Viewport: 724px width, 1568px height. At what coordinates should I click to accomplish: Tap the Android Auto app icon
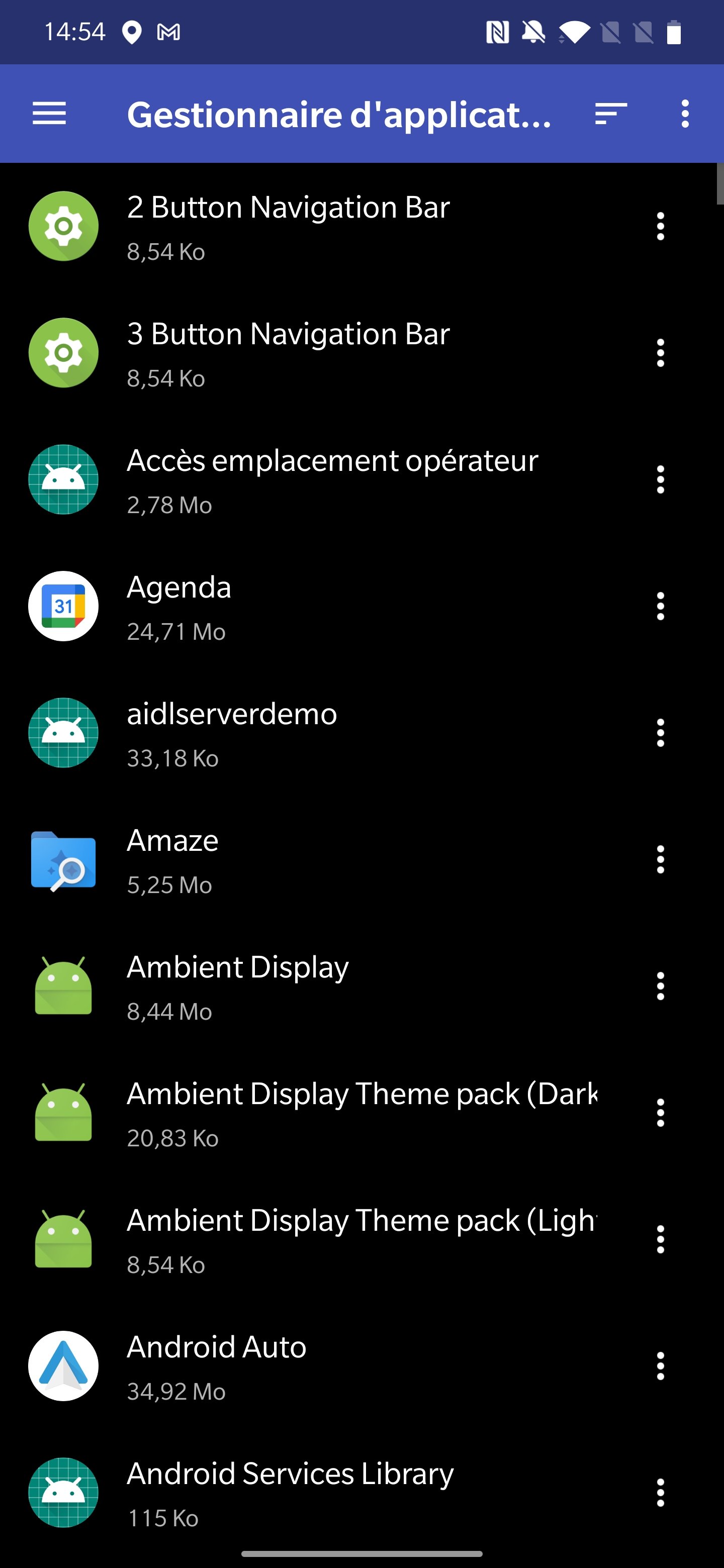point(63,1363)
